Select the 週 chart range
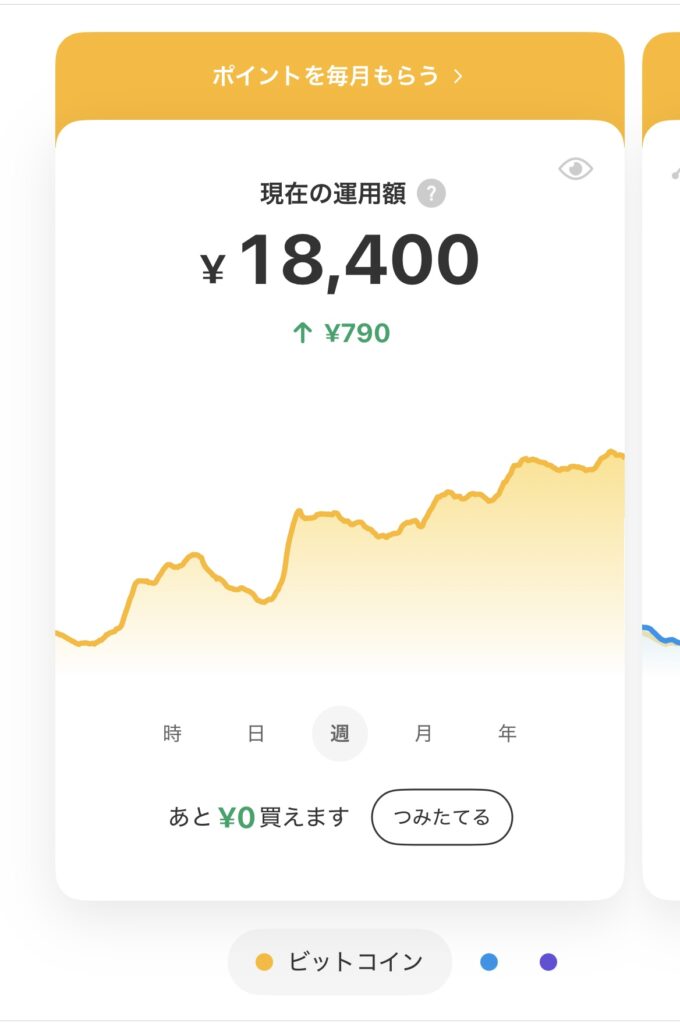This screenshot has height=1024, width=680. 340,734
